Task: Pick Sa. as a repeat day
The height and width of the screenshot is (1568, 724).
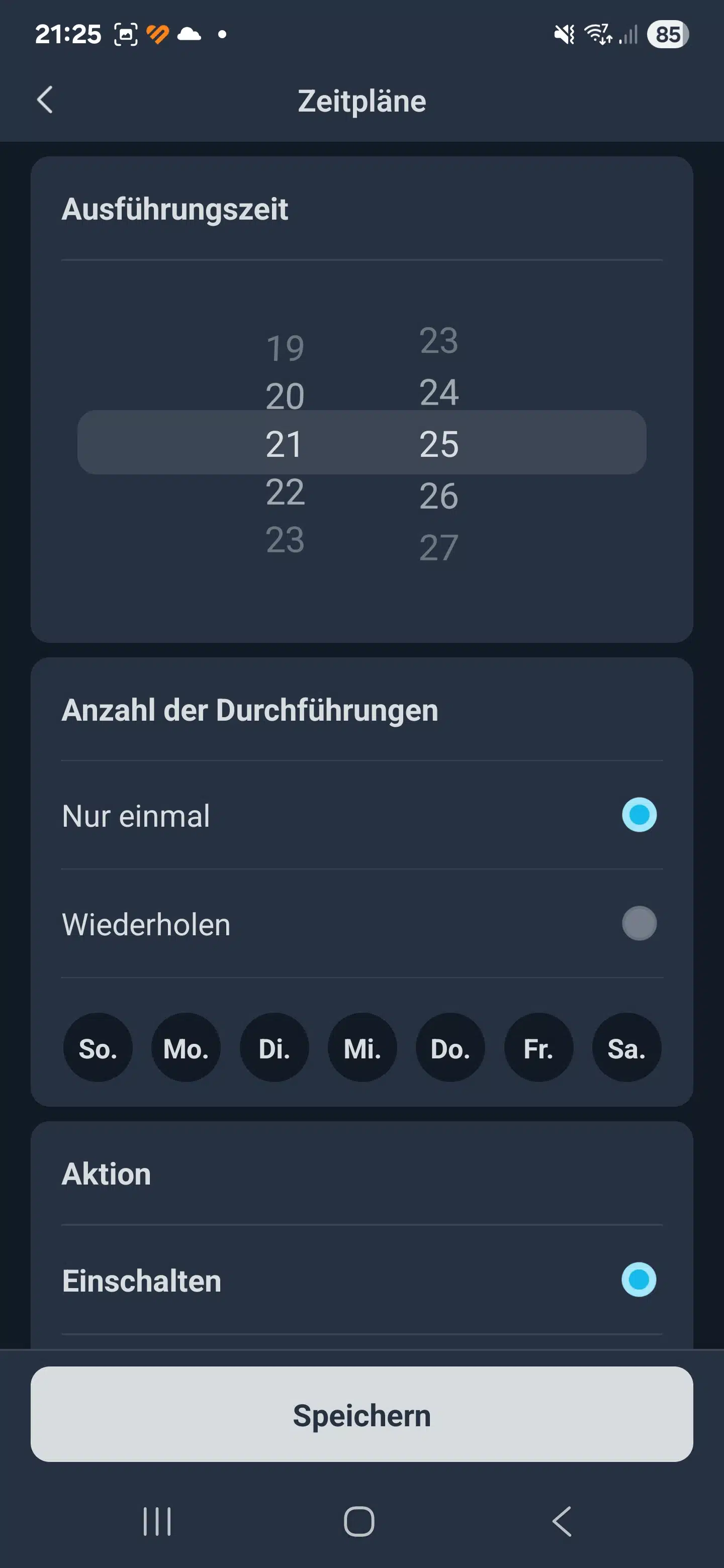Action: pos(626,1047)
